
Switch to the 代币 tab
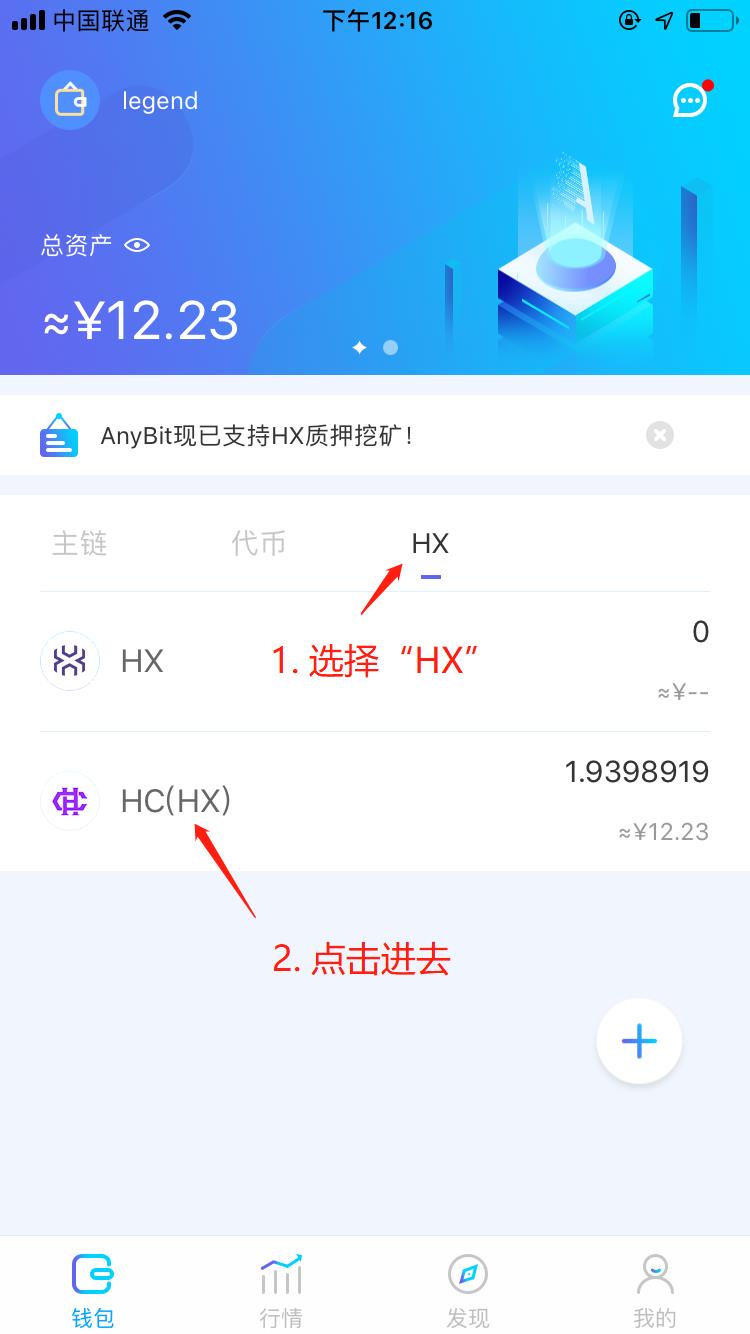coord(259,543)
